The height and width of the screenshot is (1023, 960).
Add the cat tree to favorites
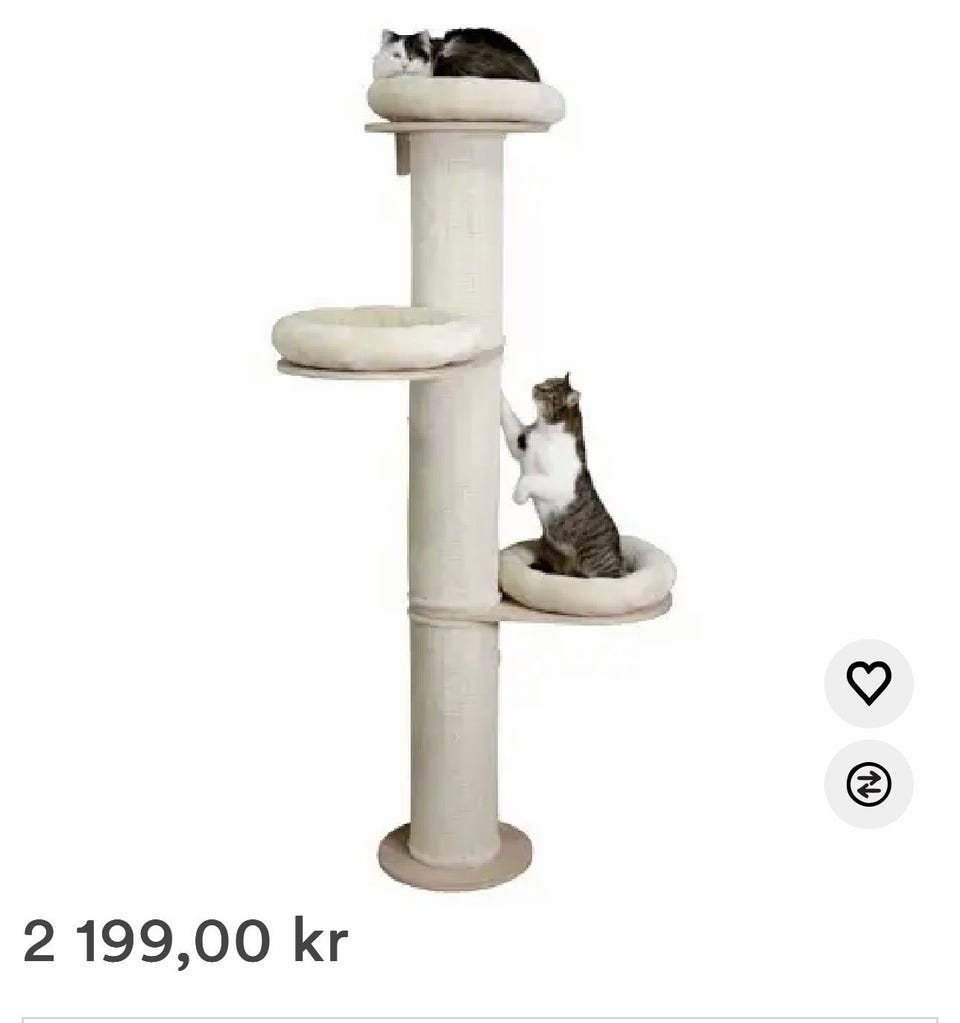pyautogui.click(x=868, y=683)
